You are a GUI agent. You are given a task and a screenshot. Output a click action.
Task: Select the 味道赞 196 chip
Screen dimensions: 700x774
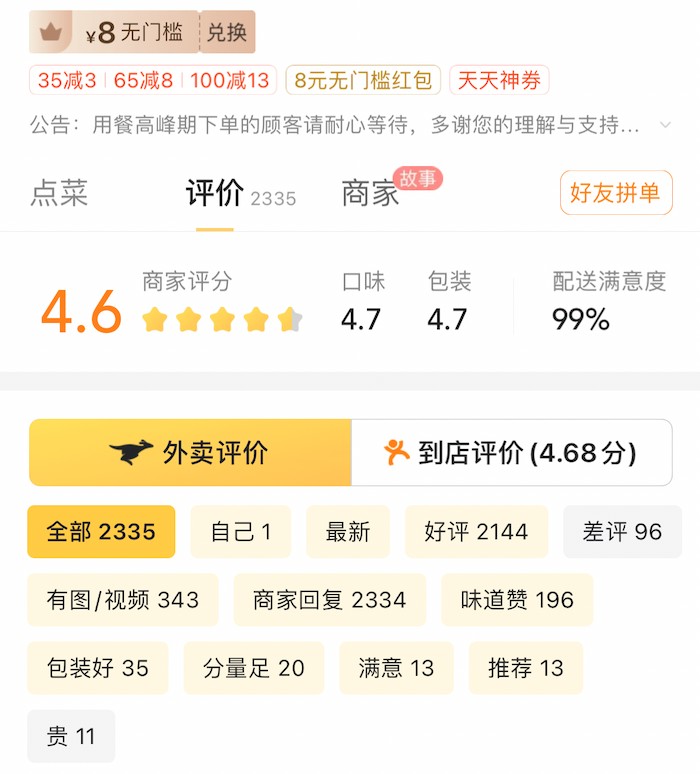[x=517, y=600]
